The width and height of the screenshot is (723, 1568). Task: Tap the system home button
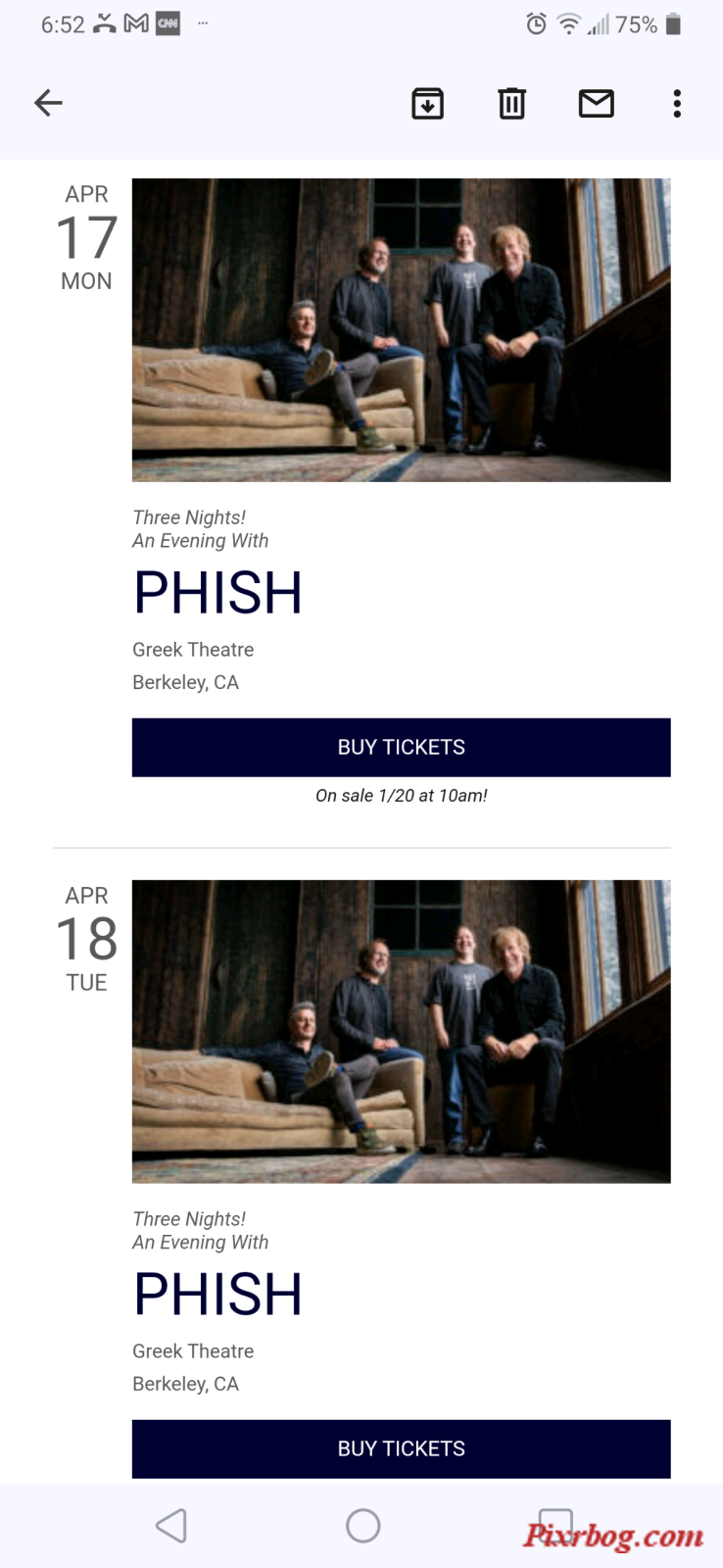coord(363,1526)
